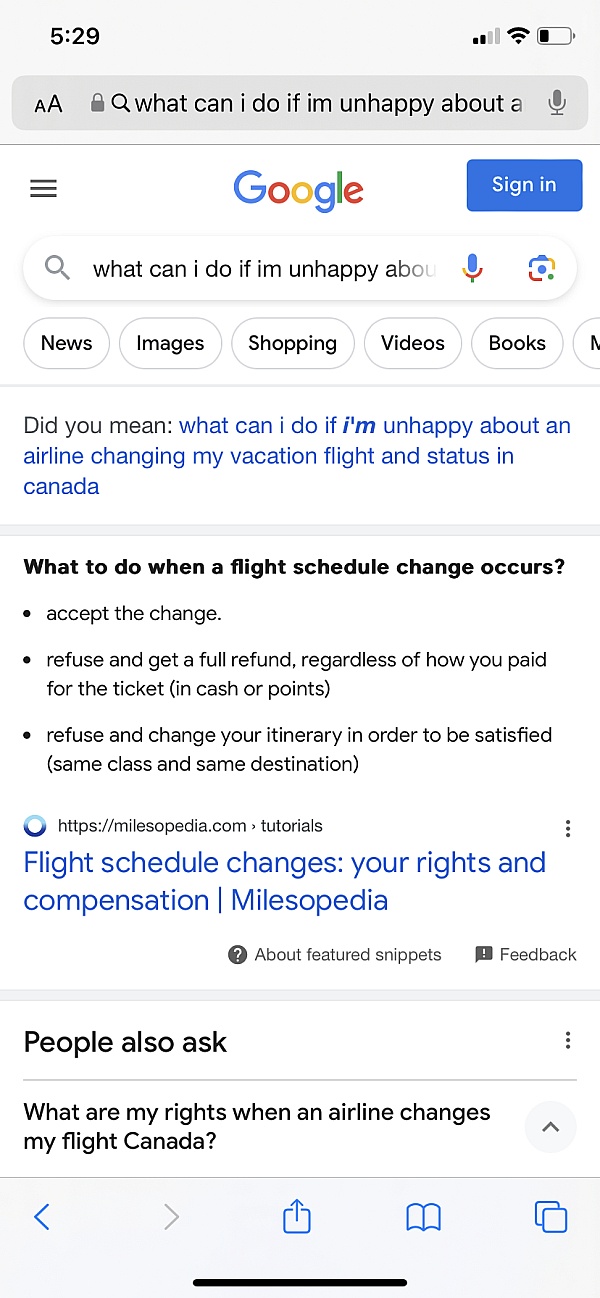Learn about featured snippets

335,954
